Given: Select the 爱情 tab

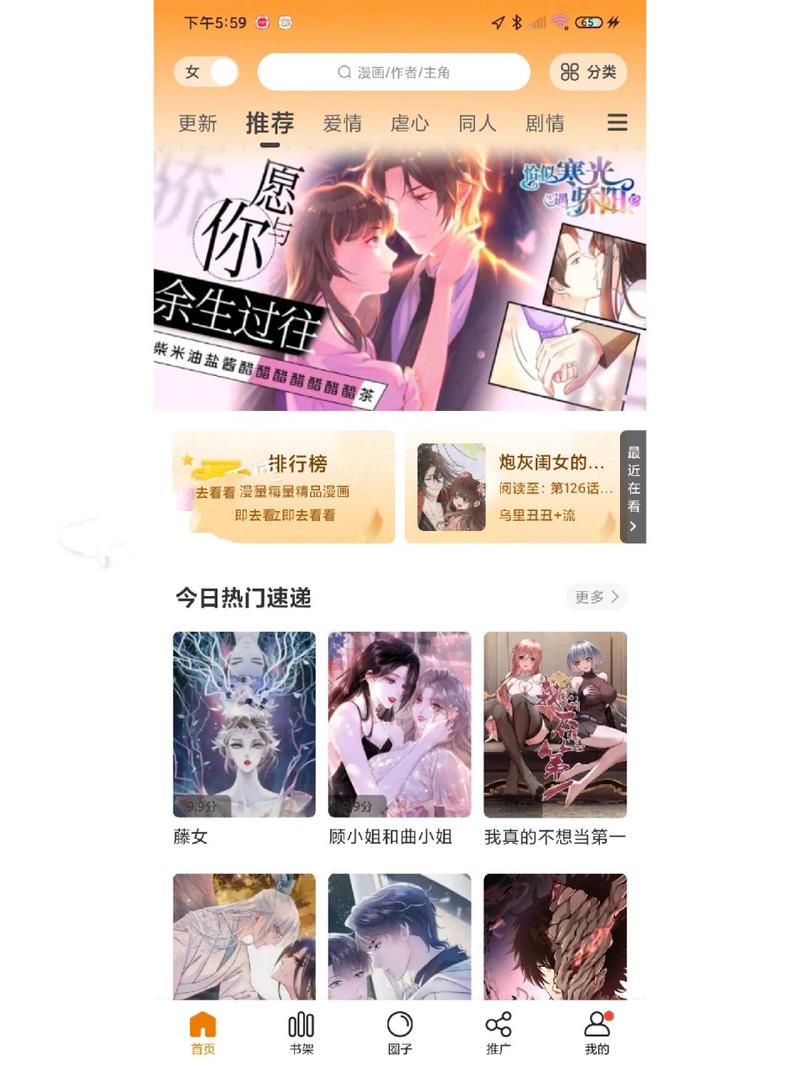Looking at the screenshot, I should [x=342, y=123].
